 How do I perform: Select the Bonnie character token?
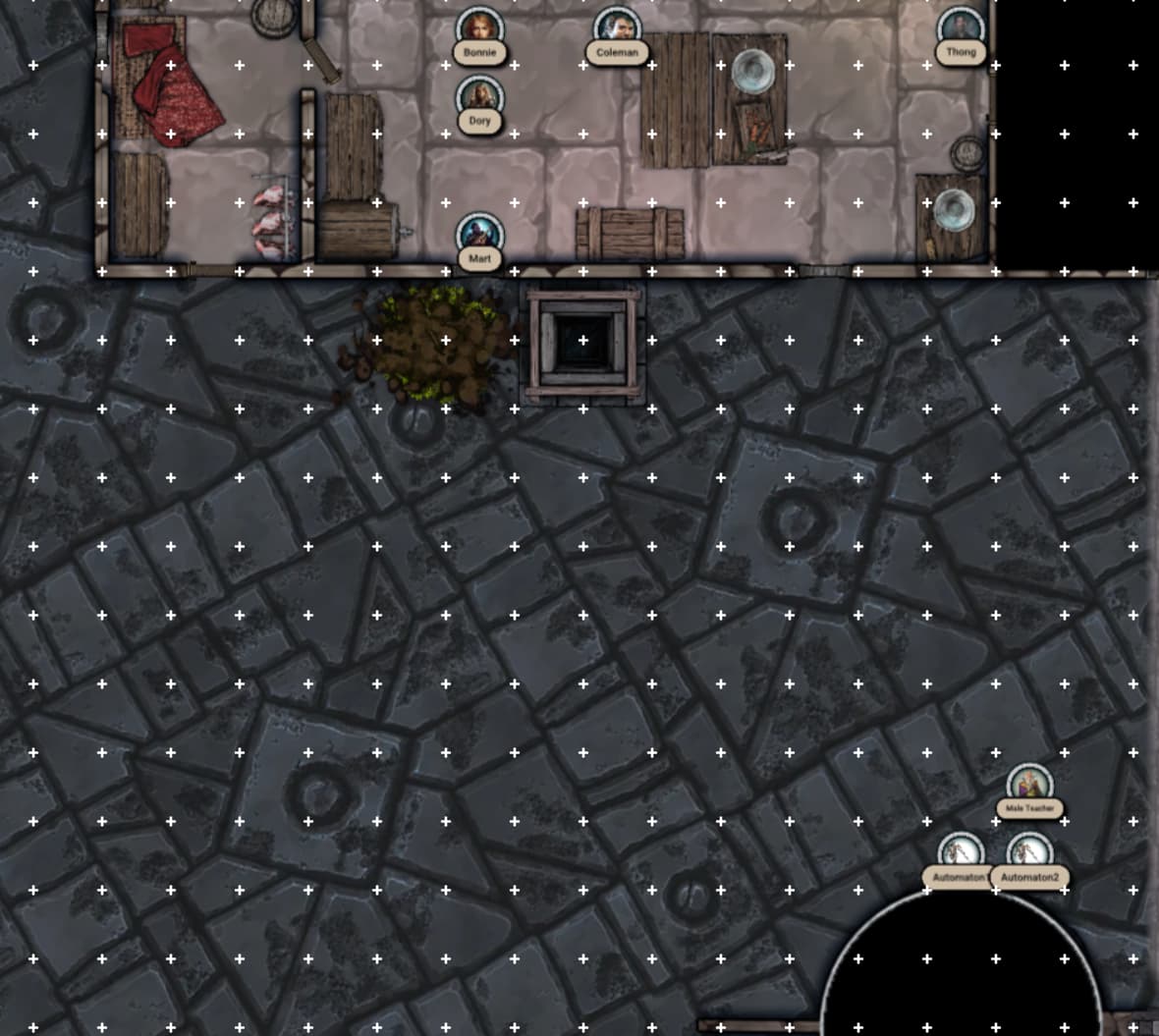(x=479, y=29)
